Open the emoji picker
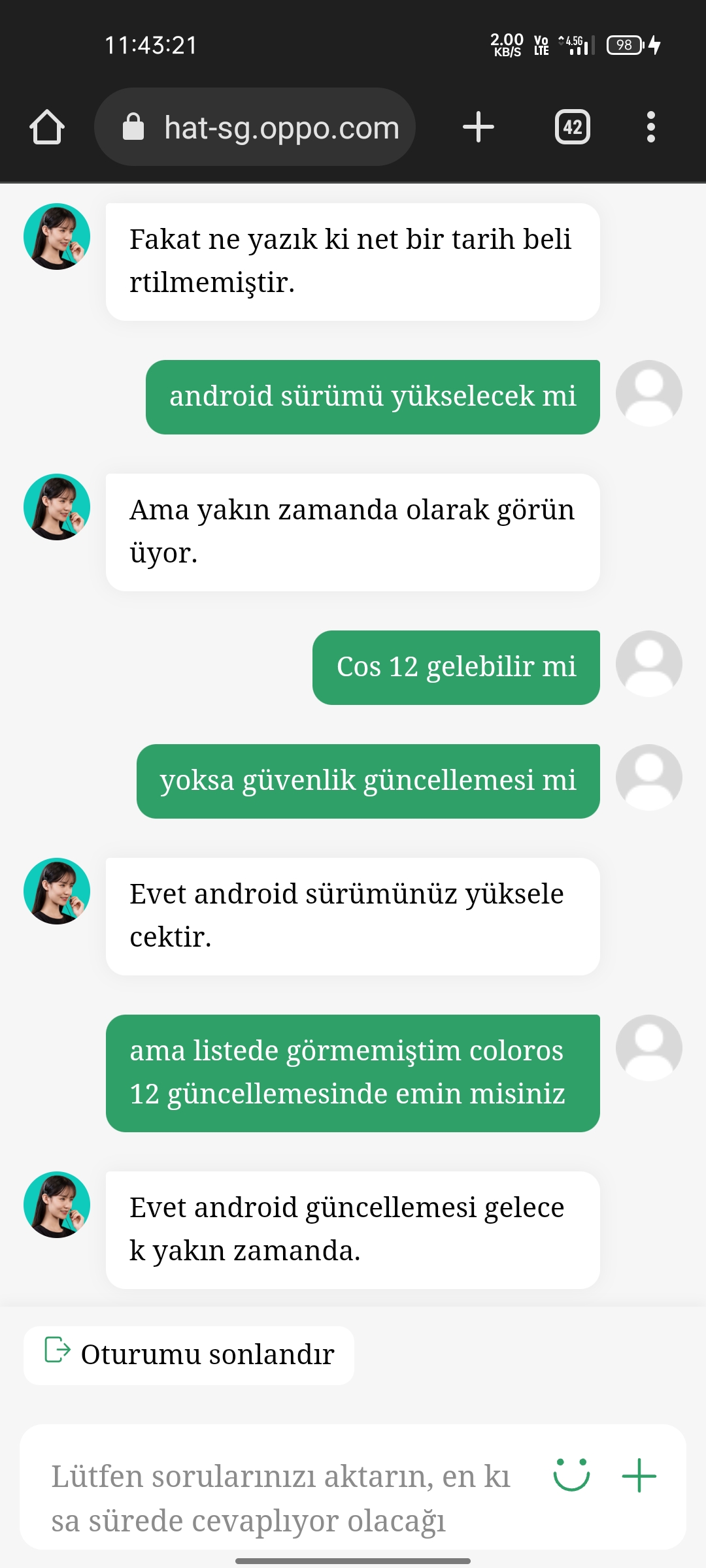 point(572,1475)
